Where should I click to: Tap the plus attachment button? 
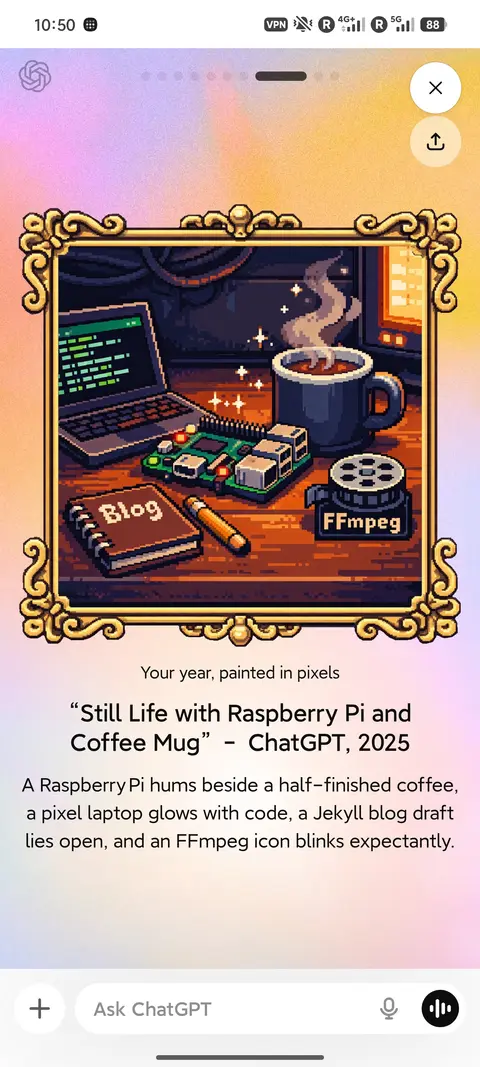(x=39, y=1008)
